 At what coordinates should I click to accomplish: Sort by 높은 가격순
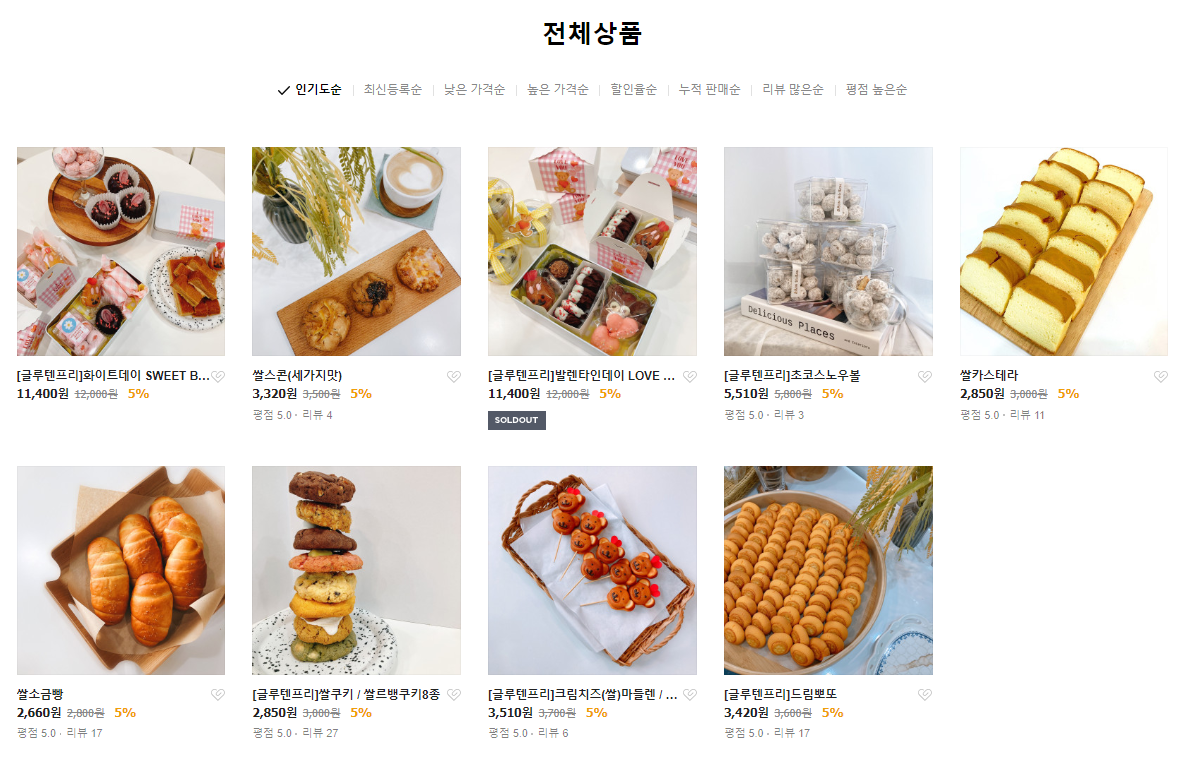pos(558,90)
